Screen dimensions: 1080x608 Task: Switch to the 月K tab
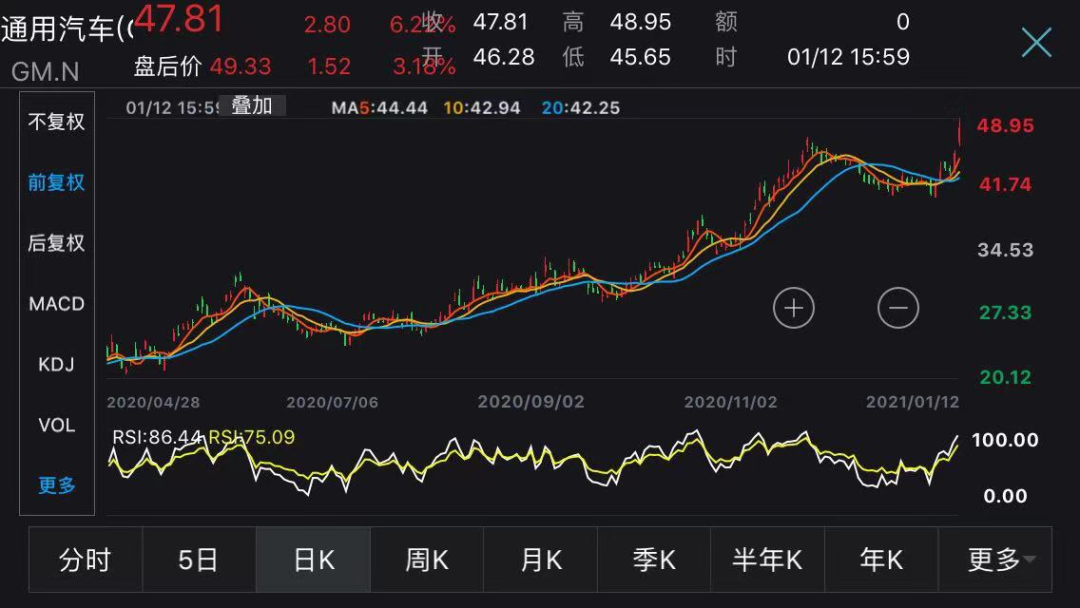point(540,560)
